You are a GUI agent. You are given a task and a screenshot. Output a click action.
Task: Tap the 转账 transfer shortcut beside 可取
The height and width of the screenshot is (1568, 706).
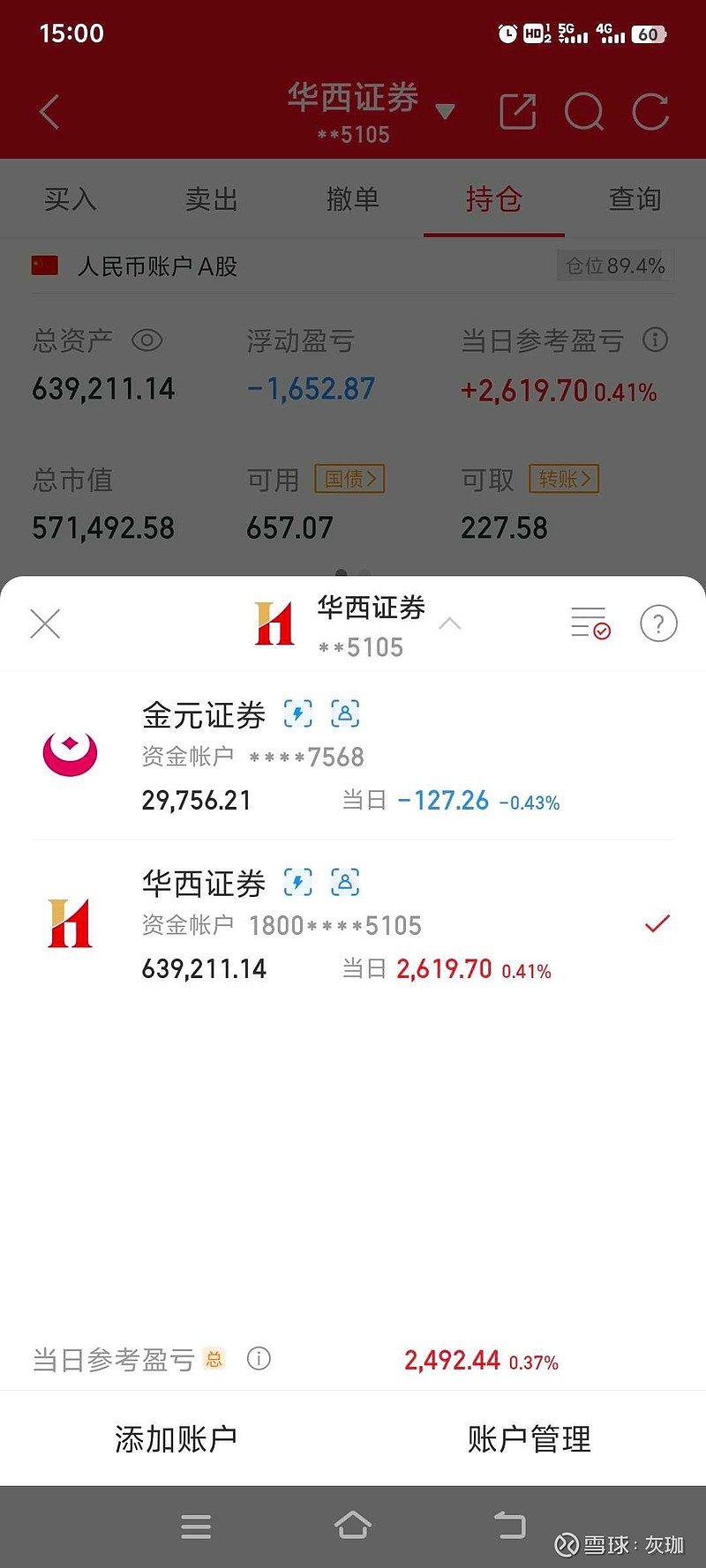565,479
